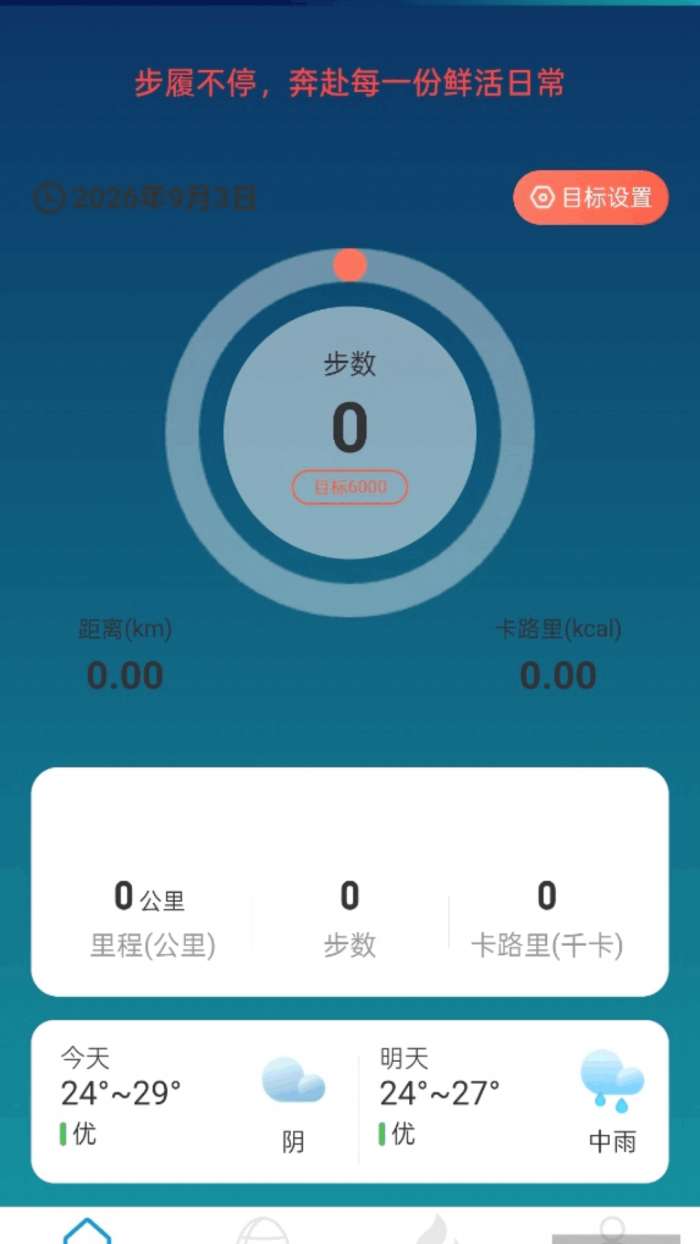Open today's weather card showing 阴
Viewport: 700px width, 1244px height.
195,1102
